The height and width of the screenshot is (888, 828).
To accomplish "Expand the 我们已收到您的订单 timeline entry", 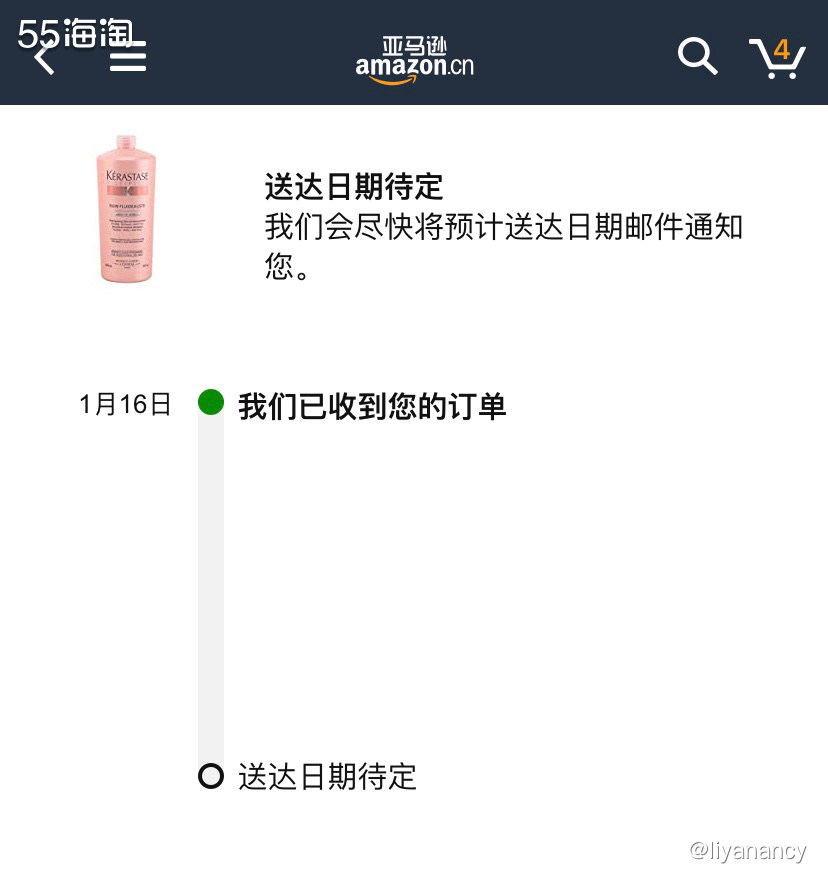I will coord(371,407).
